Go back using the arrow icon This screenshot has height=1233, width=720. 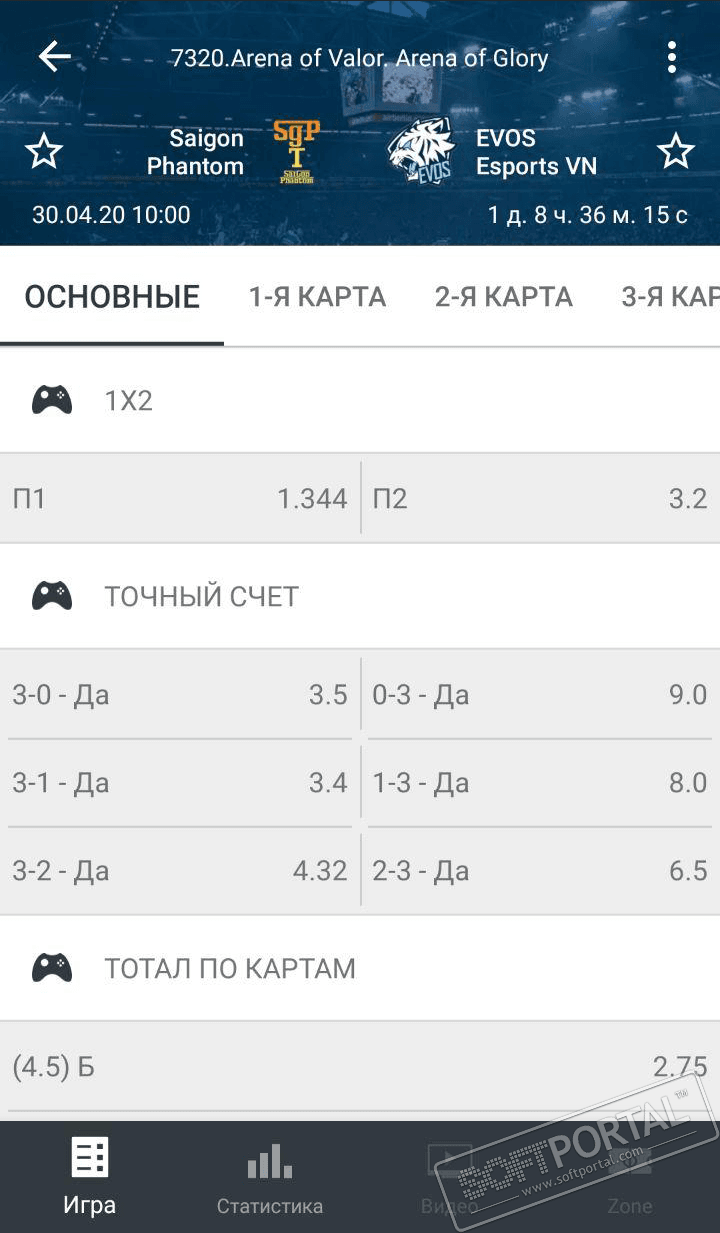tap(55, 57)
